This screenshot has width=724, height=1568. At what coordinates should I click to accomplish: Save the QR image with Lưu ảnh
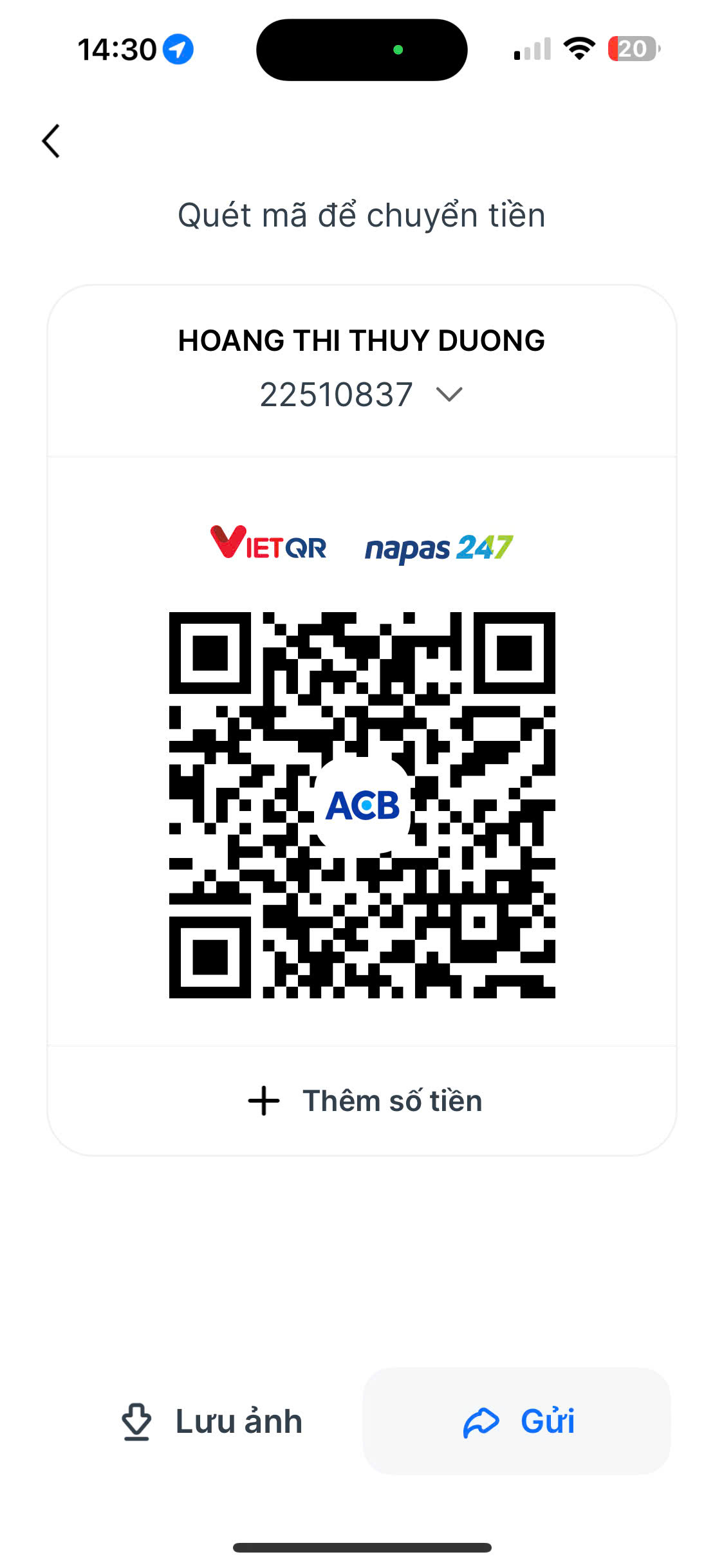click(x=212, y=1421)
